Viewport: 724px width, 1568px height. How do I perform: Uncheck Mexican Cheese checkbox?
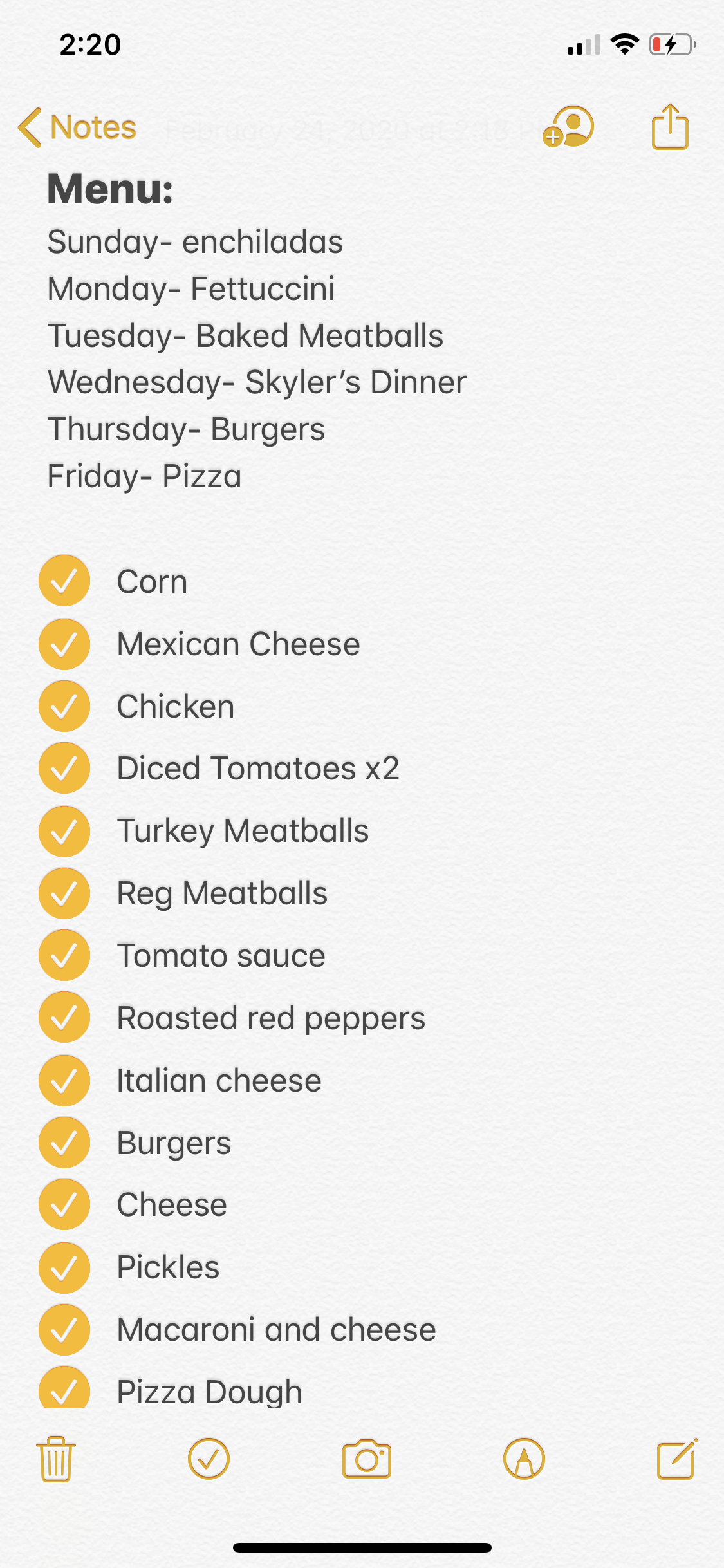click(64, 644)
